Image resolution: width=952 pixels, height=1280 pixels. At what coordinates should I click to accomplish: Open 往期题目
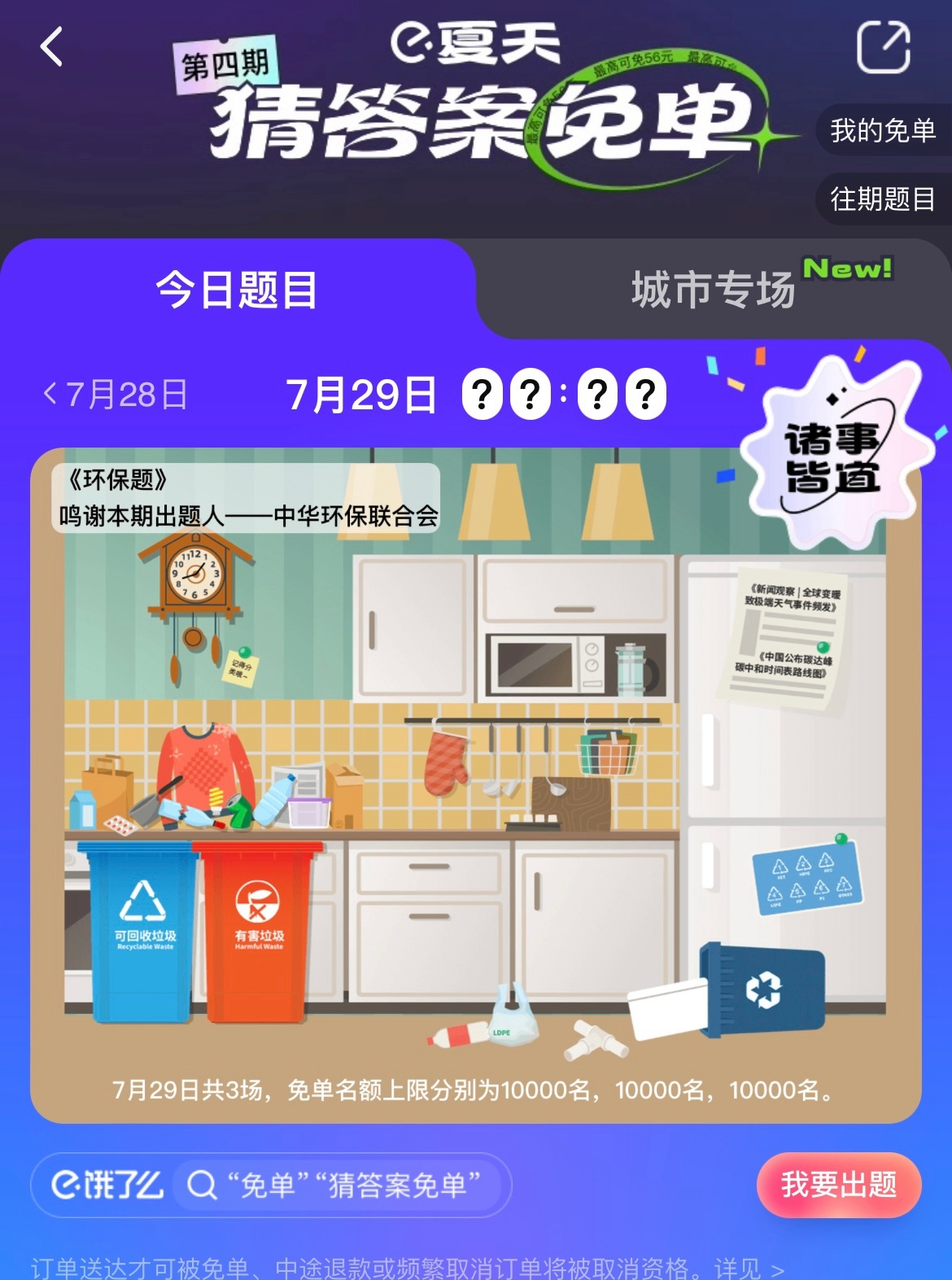pyautogui.click(x=883, y=199)
